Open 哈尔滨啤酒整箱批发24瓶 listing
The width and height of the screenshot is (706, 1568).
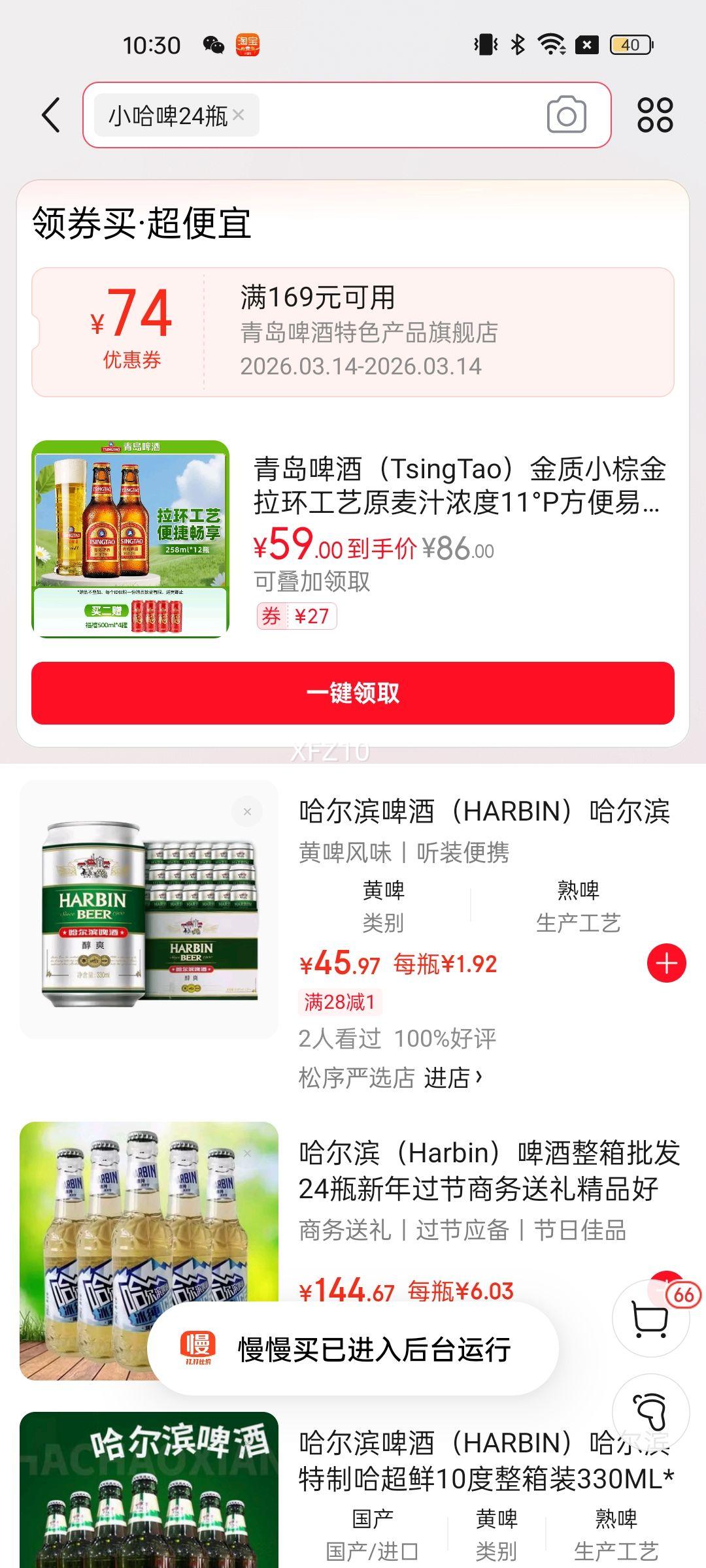tap(489, 1171)
